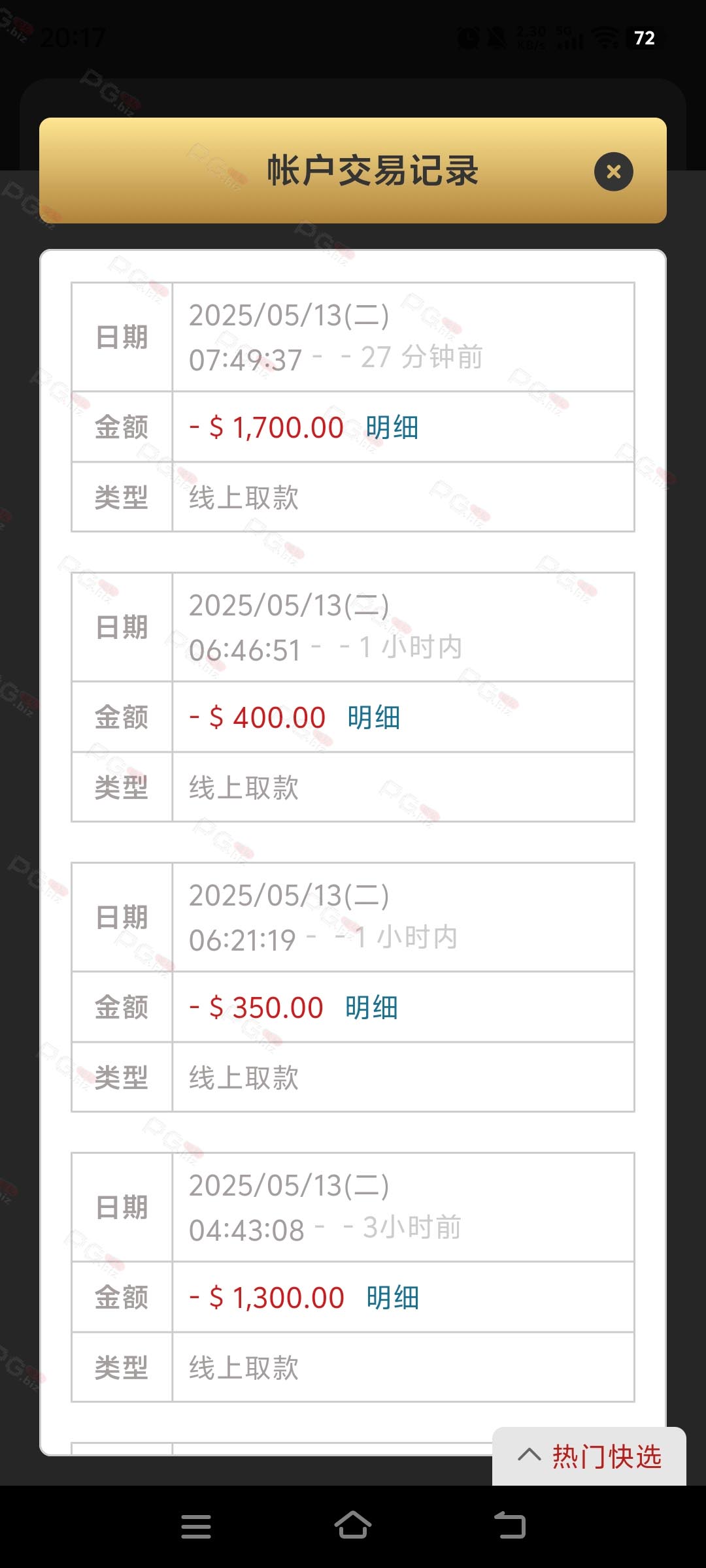Viewport: 706px width, 1568px height.
Task: Open the system recent apps menu
Action: click(x=196, y=1527)
